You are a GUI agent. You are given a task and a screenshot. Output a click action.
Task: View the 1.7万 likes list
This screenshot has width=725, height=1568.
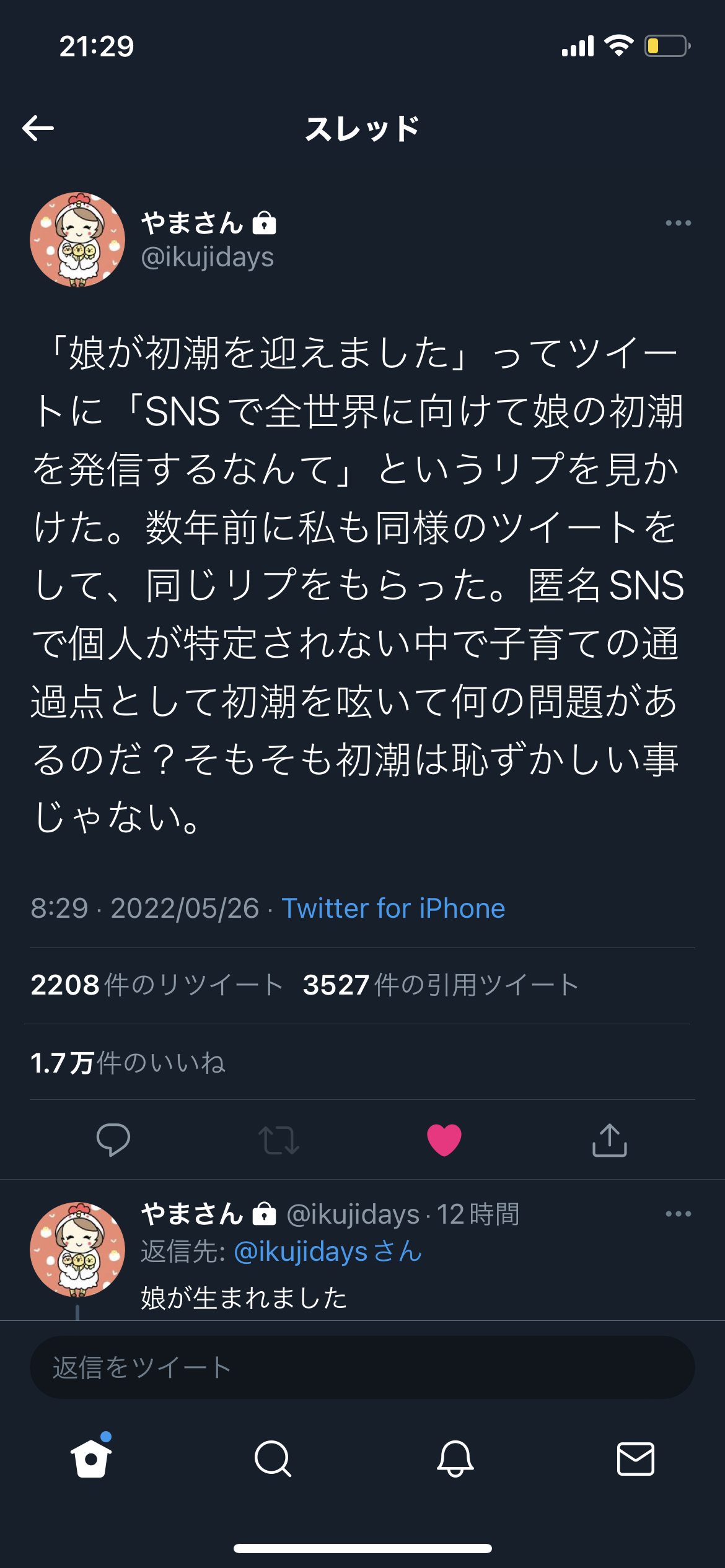(x=128, y=1063)
